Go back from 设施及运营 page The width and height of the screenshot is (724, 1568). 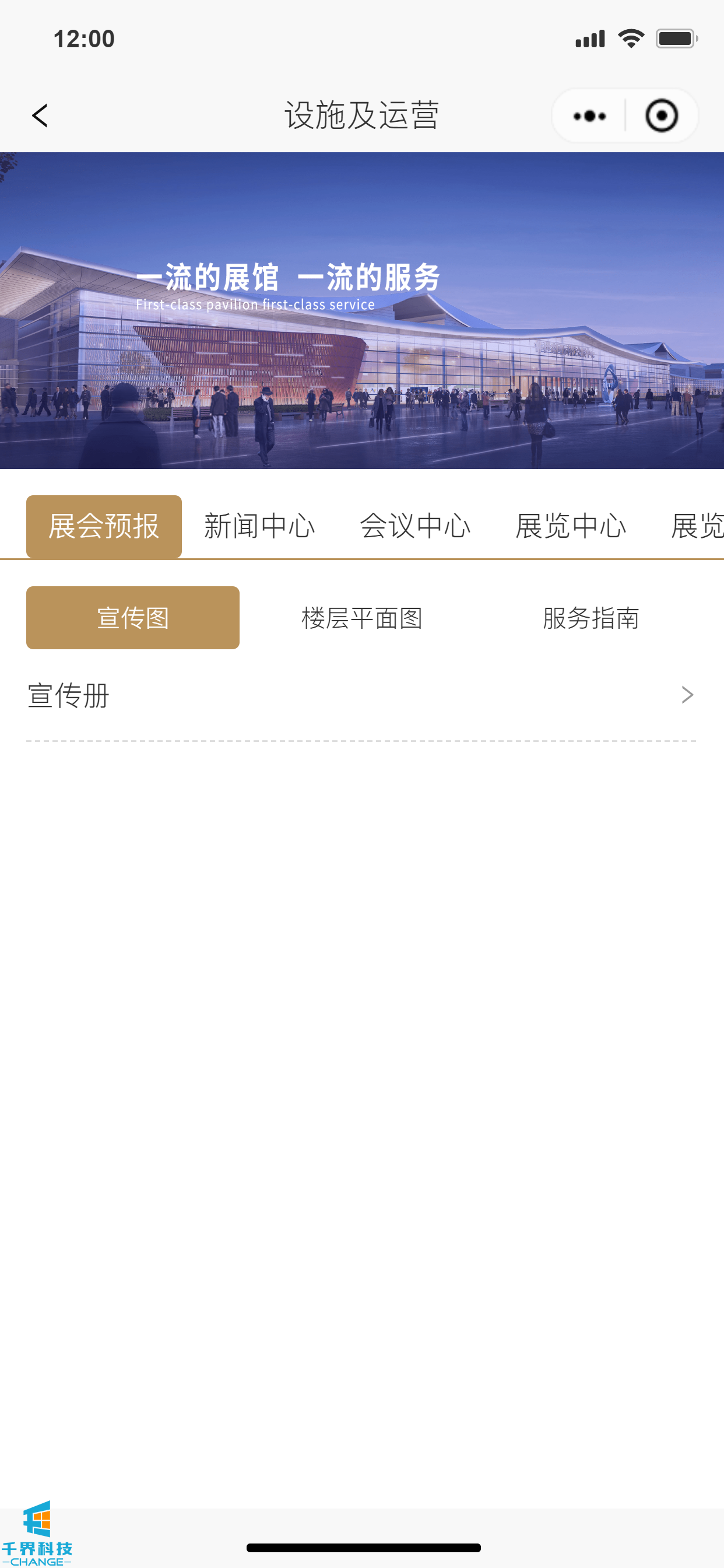coord(40,115)
